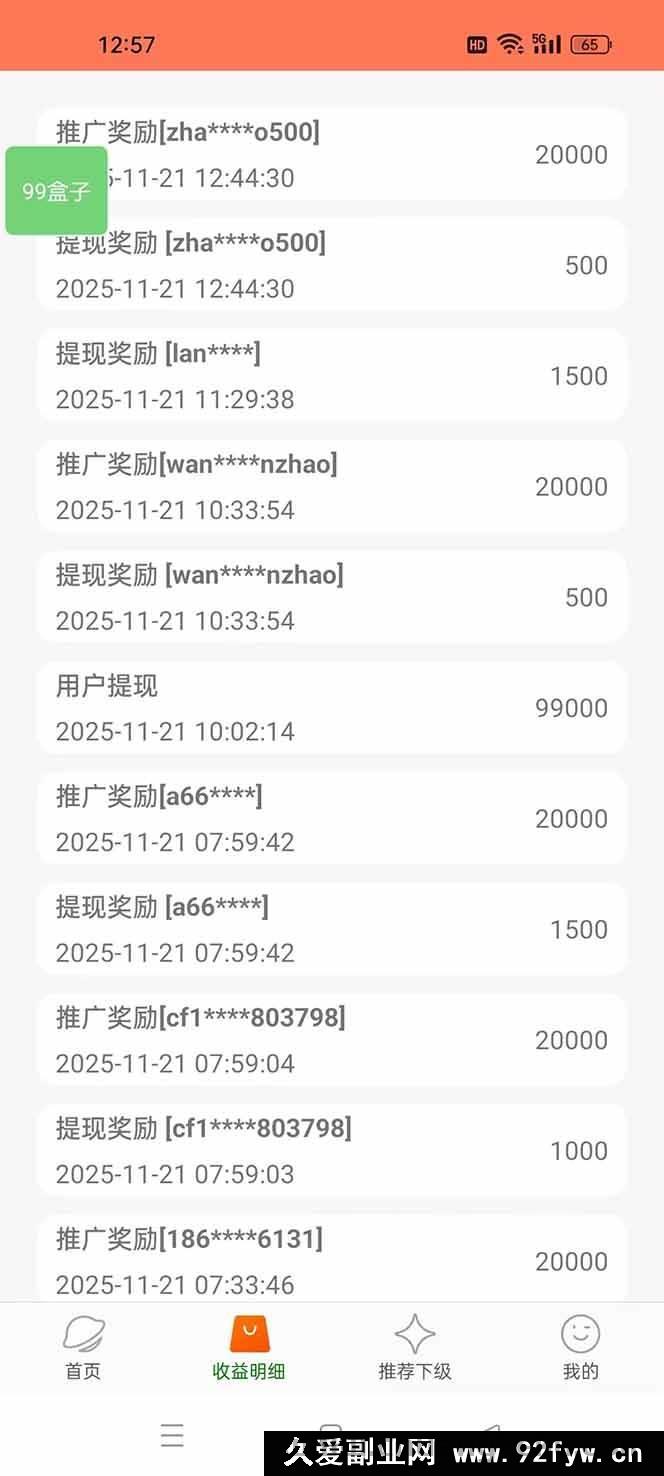This screenshot has height=1476, width=664.
Task: Switch to the 首页 tab
Action: pyautogui.click(x=83, y=1347)
